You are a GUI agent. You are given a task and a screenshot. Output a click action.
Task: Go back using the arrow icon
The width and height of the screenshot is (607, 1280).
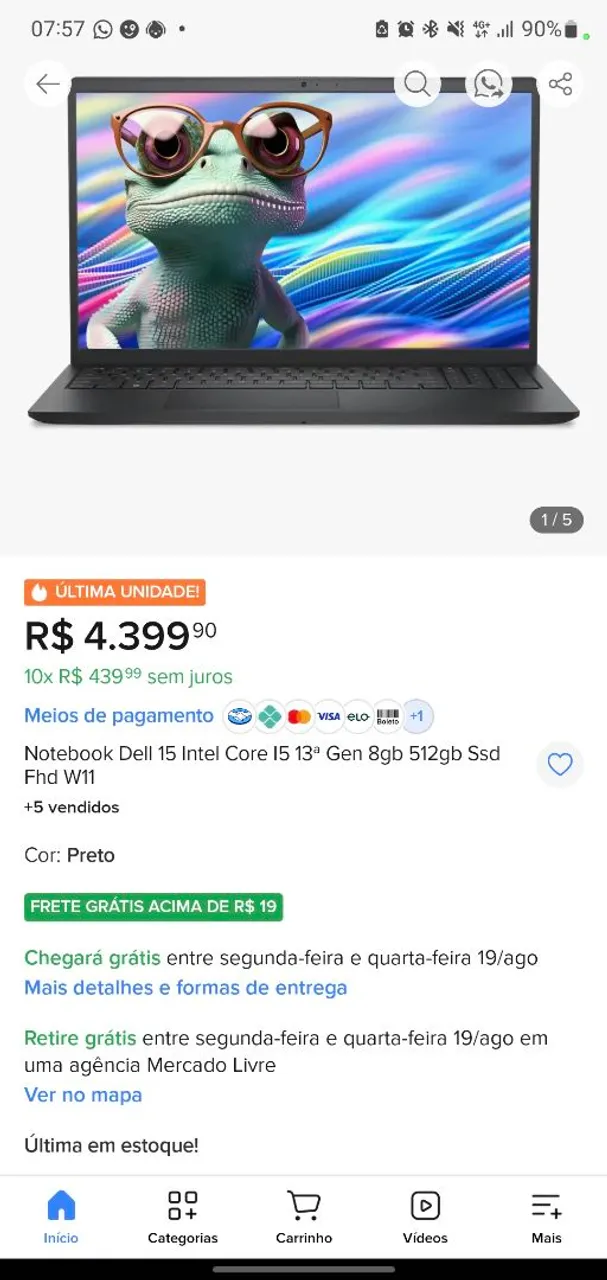tap(48, 84)
